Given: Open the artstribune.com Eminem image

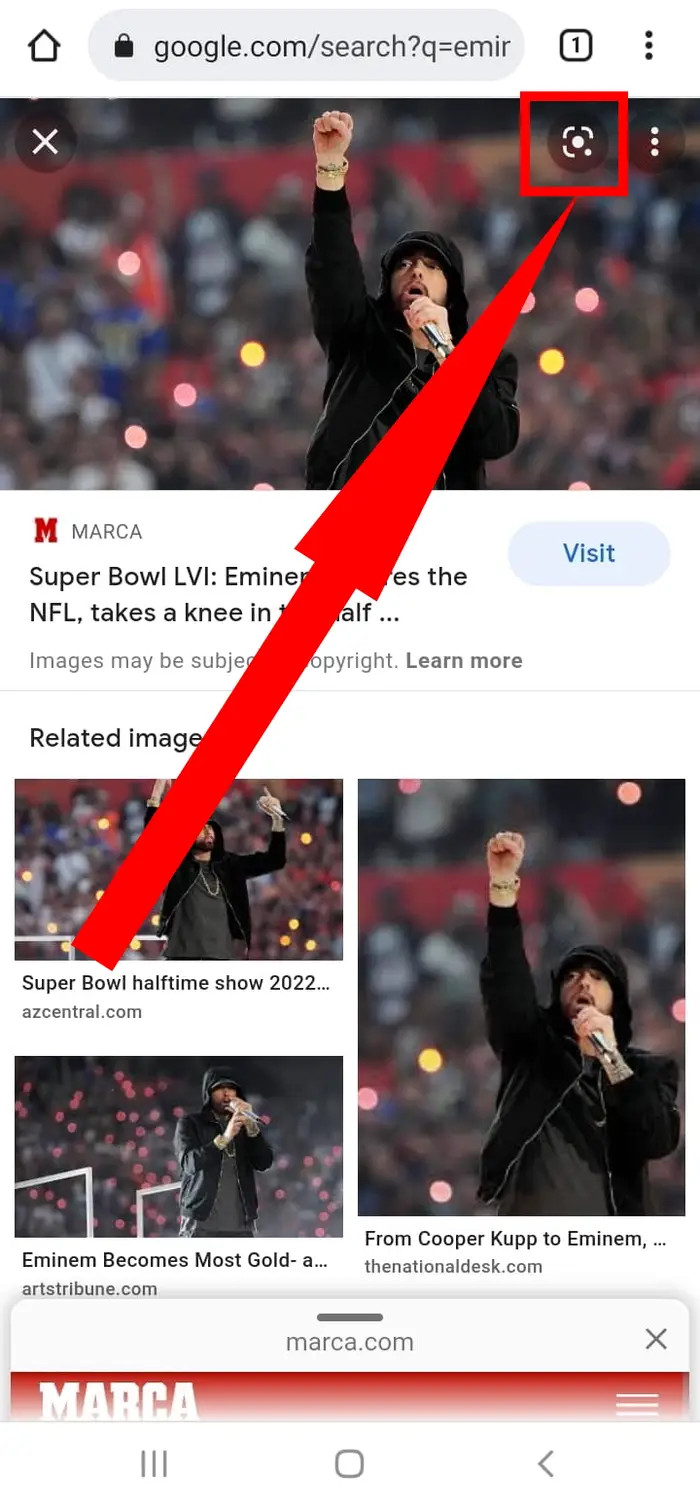Looking at the screenshot, I should (x=178, y=1146).
